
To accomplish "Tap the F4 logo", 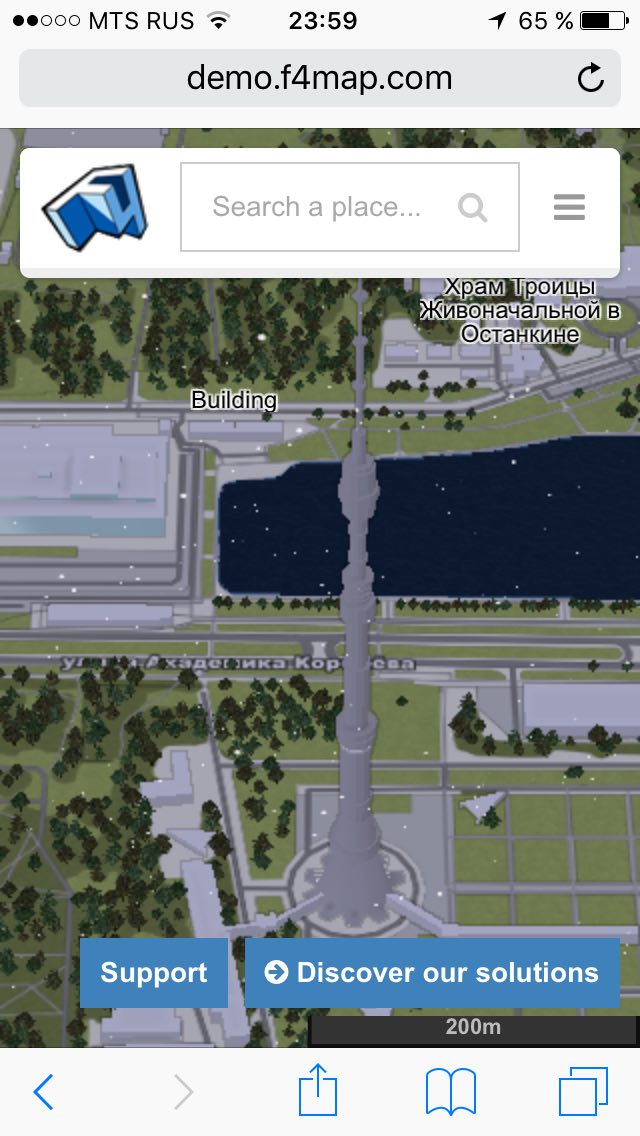I will click(95, 207).
